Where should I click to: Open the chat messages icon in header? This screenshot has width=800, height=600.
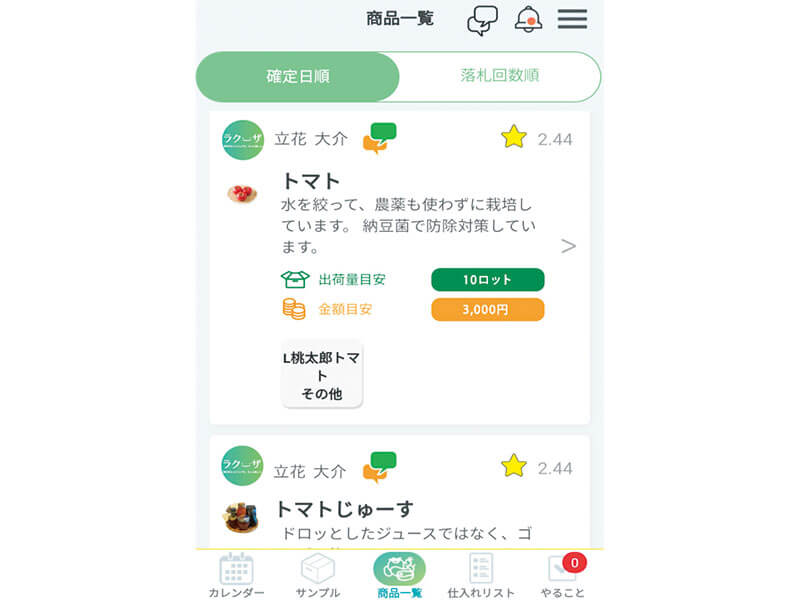482,20
